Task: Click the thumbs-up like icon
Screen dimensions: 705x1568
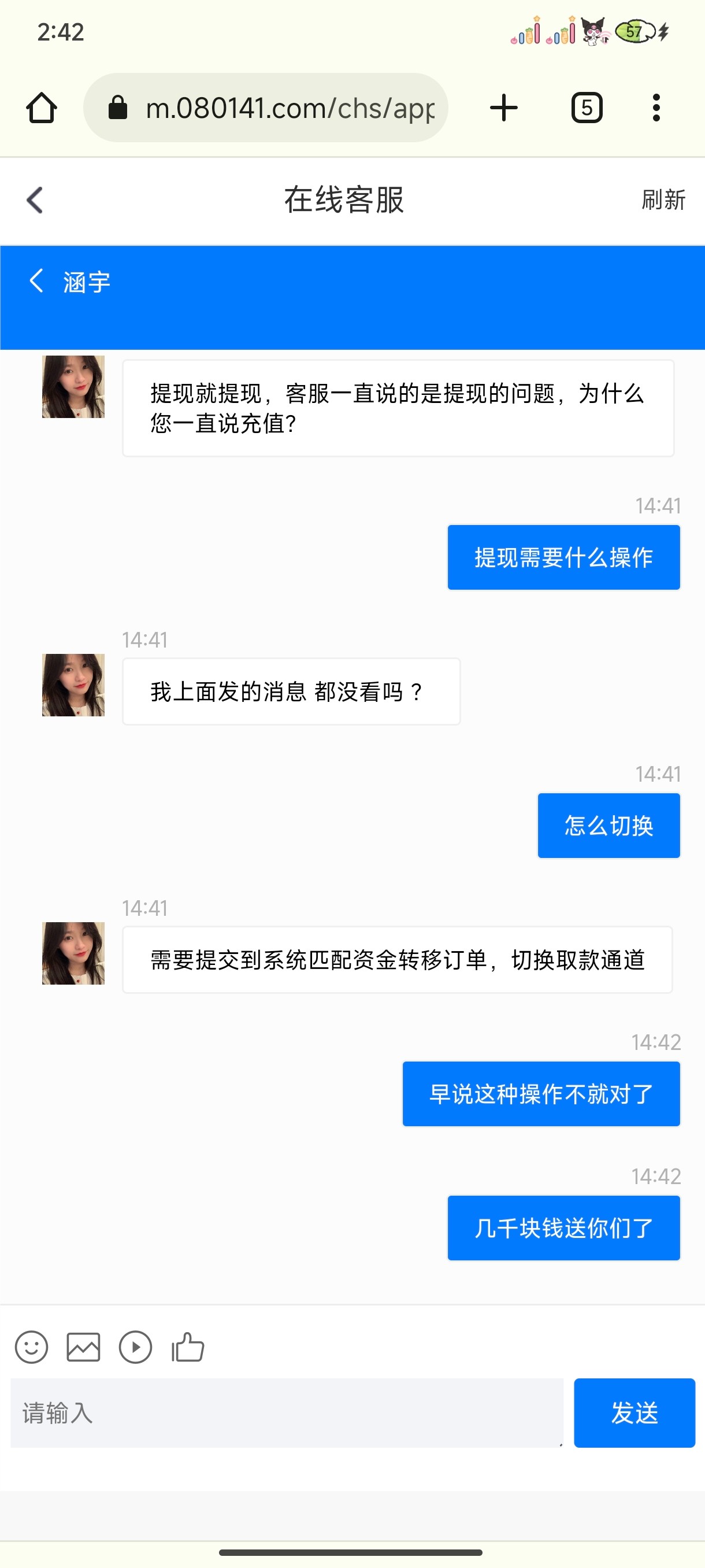Action: [x=187, y=1347]
